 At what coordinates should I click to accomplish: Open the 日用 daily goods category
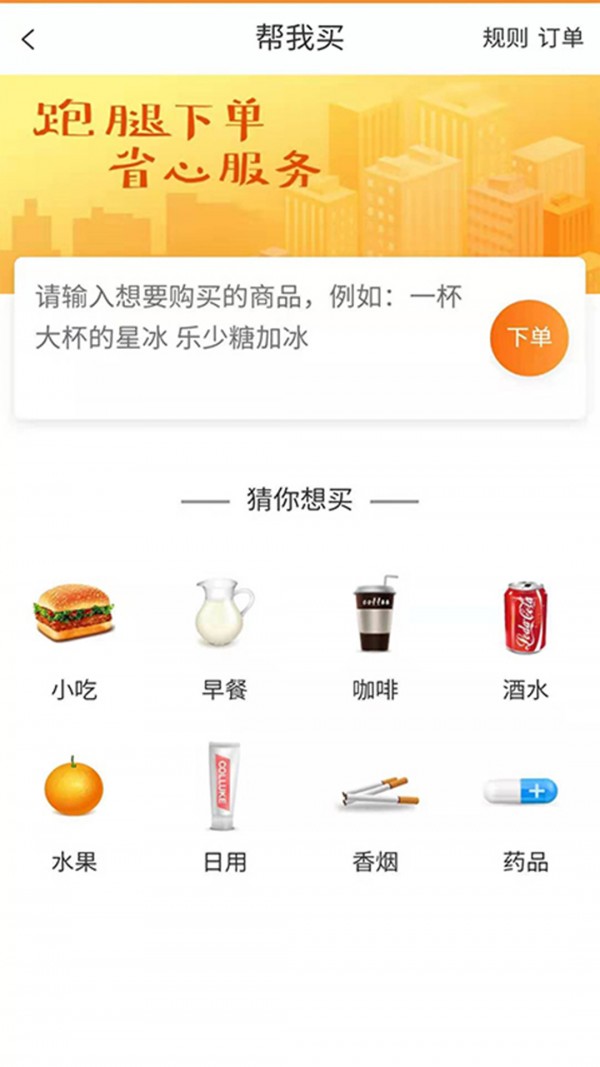[x=224, y=808]
